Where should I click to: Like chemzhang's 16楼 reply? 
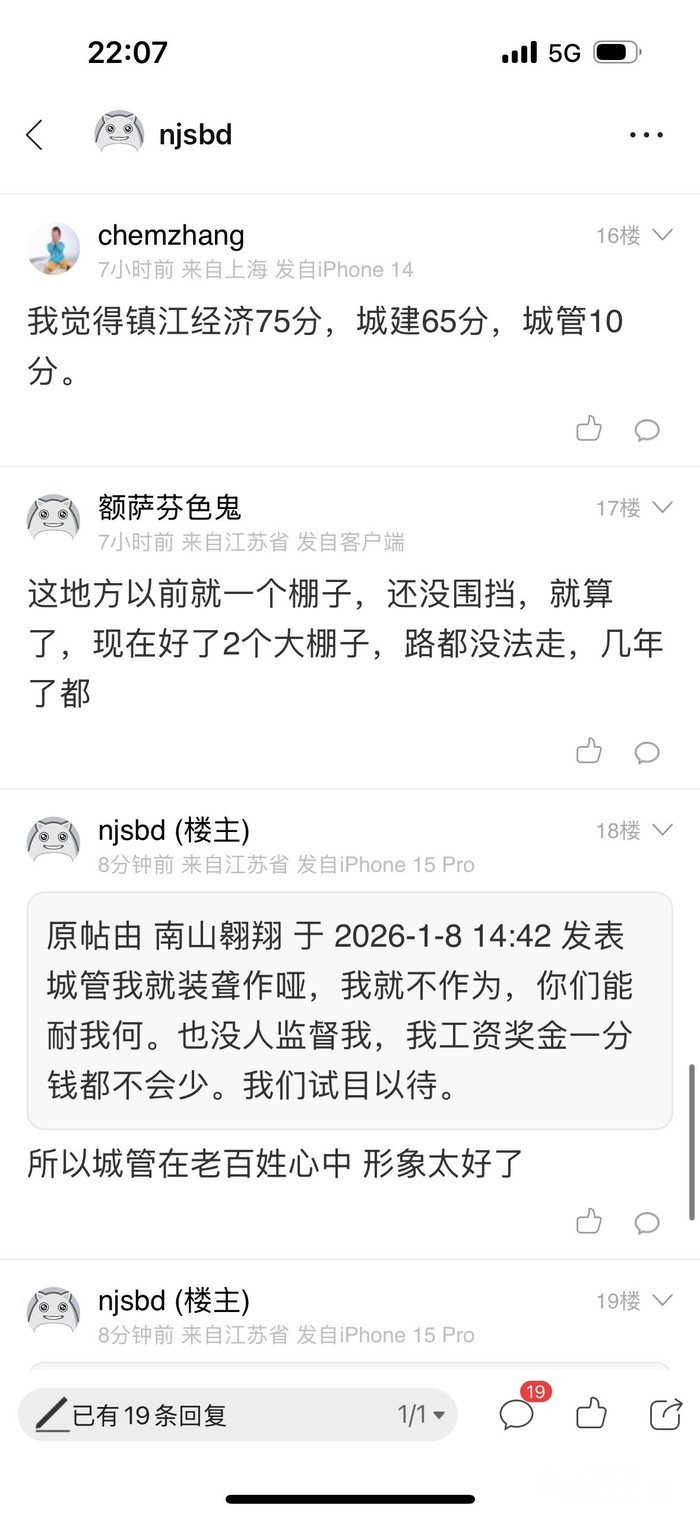[x=589, y=429]
